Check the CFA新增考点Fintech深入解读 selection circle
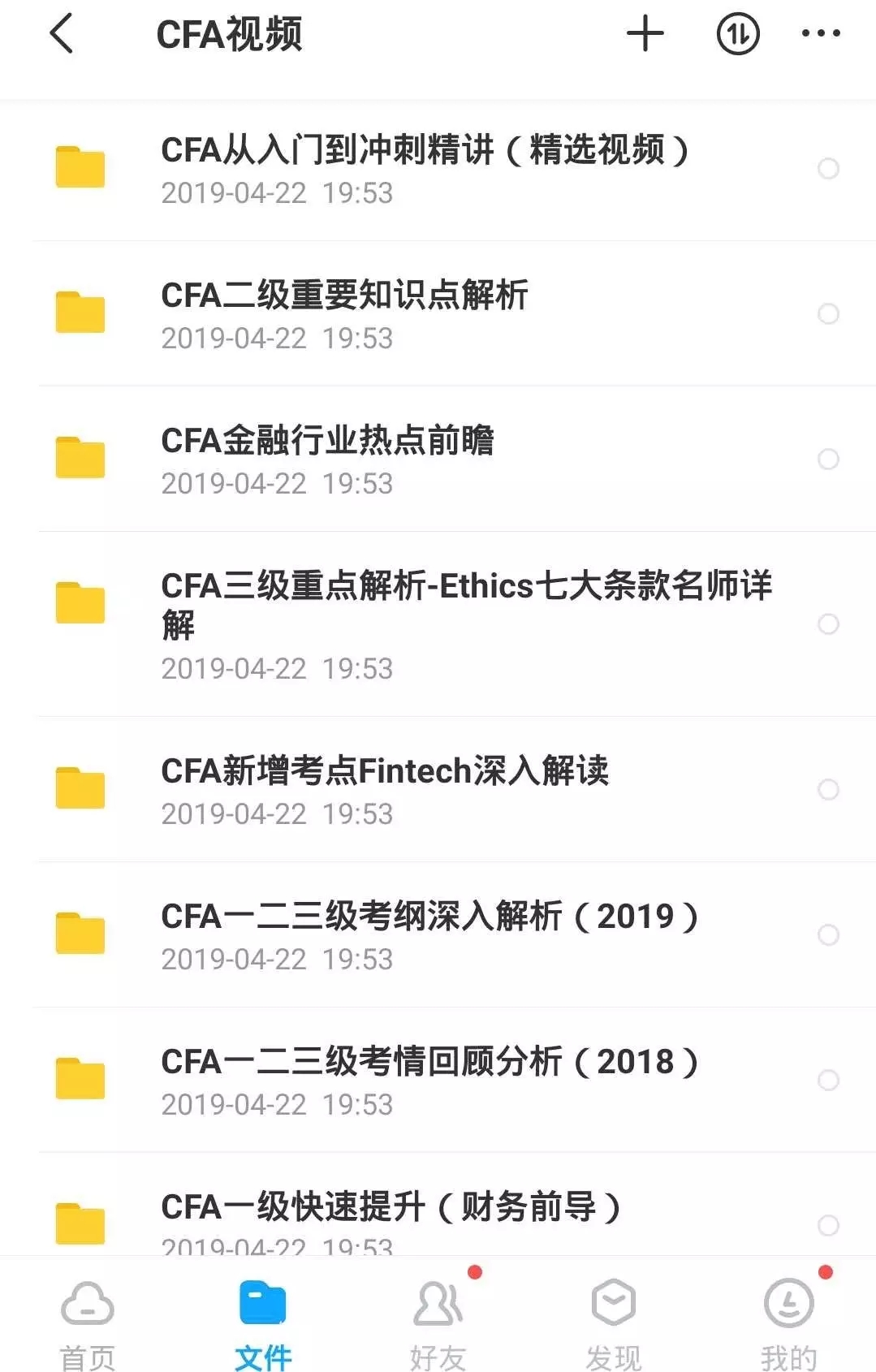The height and width of the screenshot is (1372, 876). pos(829,789)
